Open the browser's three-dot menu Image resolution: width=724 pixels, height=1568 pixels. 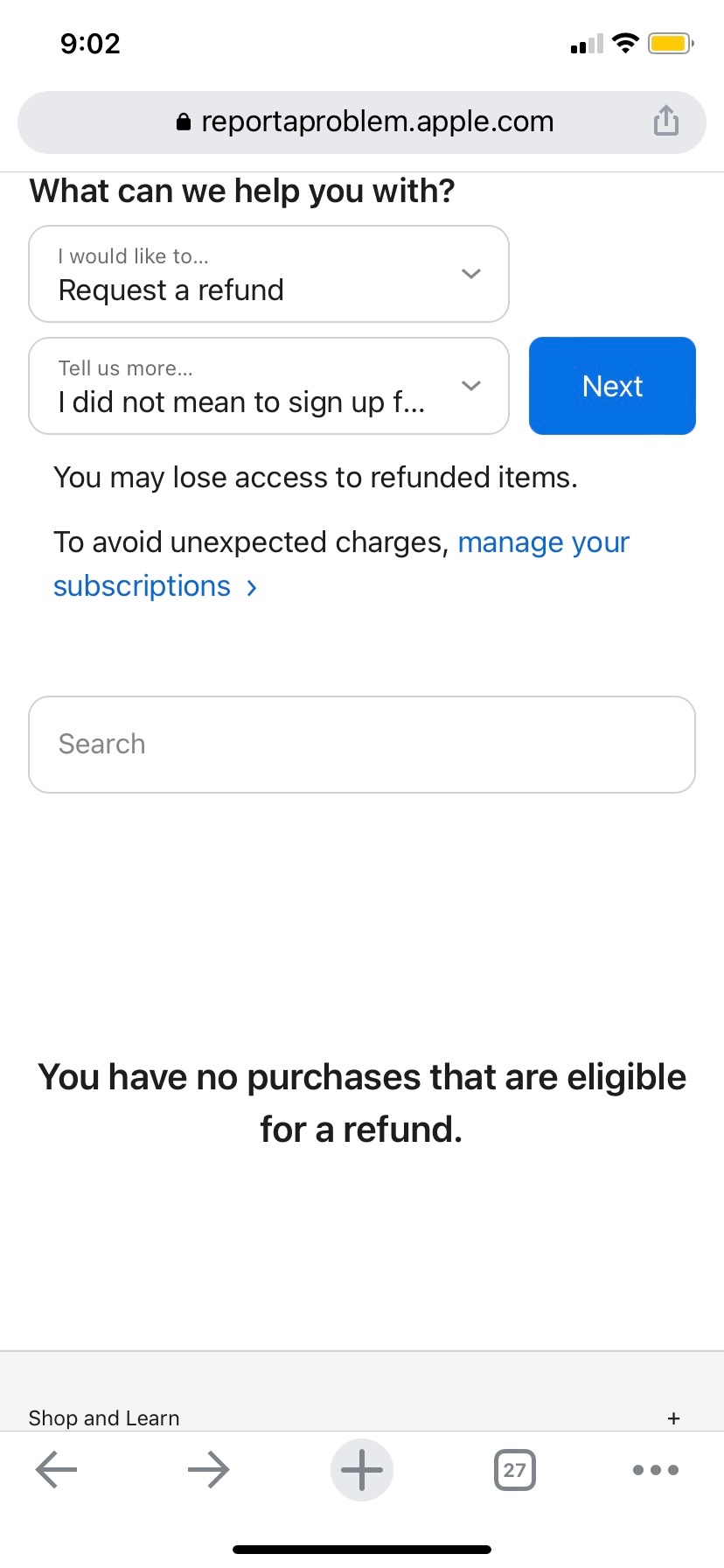pyautogui.click(x=655, y=1470)
